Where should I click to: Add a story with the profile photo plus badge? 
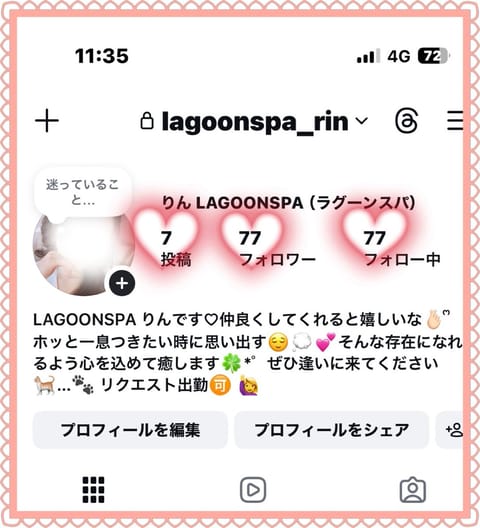[x=122, y=283]
